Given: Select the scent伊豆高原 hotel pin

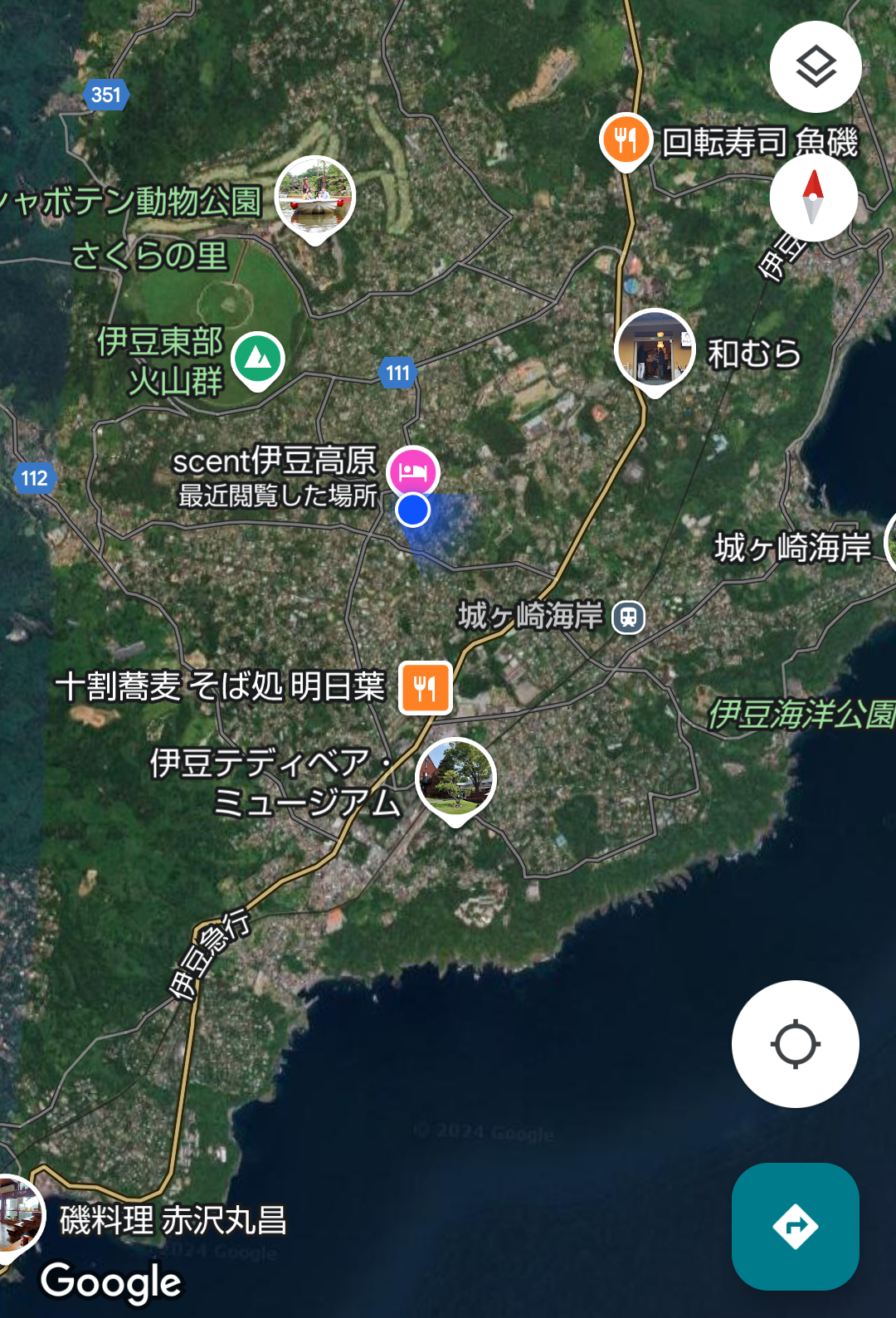Looking at the screenshot, I should pos(413,471).
